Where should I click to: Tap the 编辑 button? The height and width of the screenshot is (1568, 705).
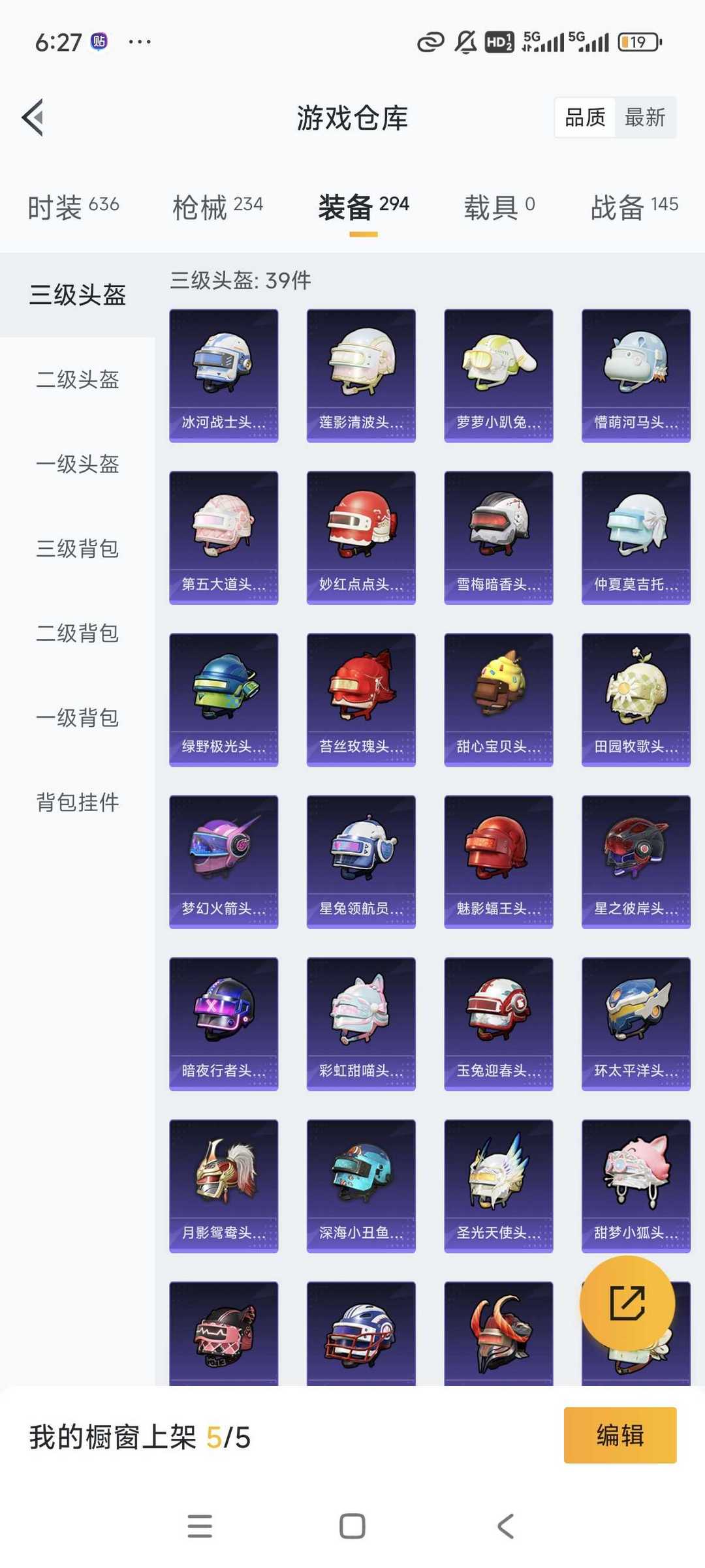pyautogui.click(x=620, y=1435)
